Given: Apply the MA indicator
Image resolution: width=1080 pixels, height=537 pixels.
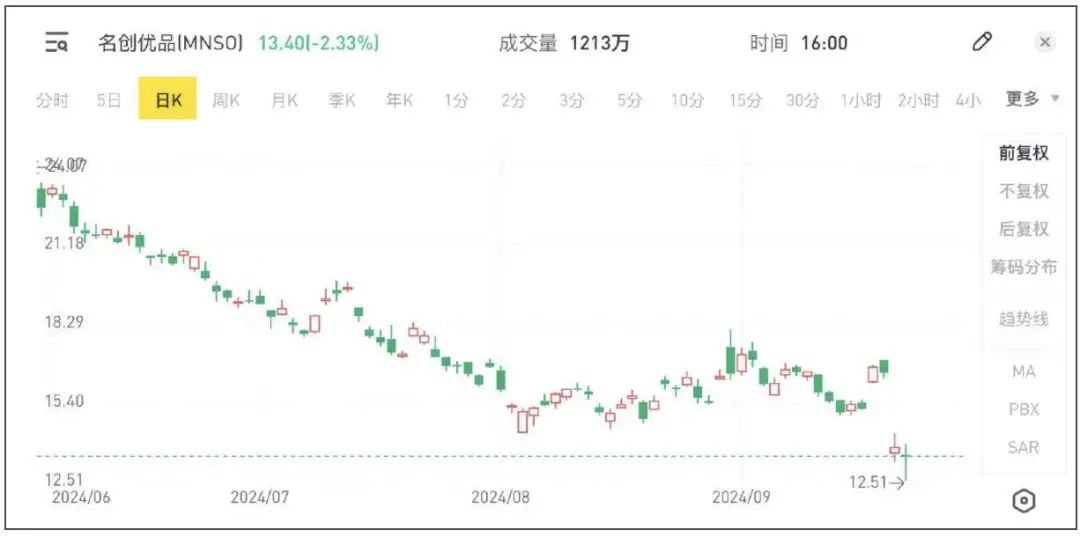Looking at the screenshot, I should tap(1023, 371).
